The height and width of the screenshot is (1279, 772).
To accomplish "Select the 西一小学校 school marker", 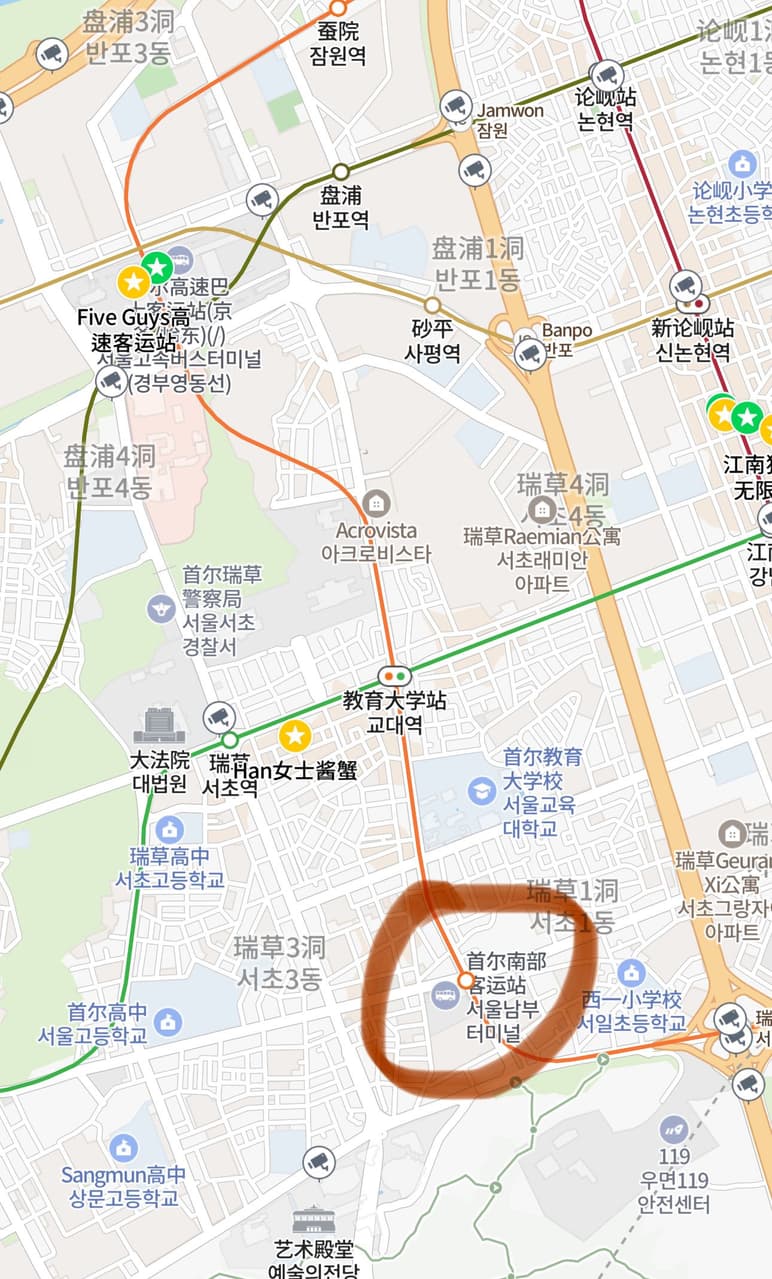I will [x=631, y=971].
